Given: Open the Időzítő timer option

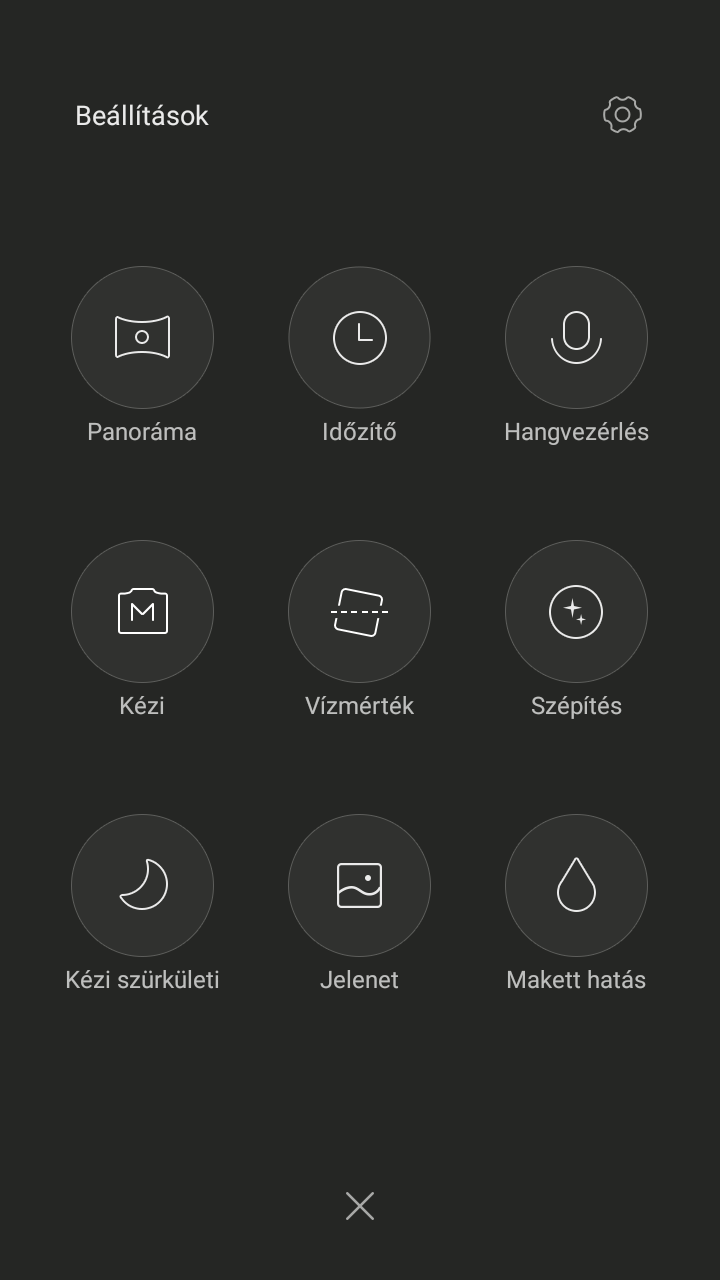Looking at the screenshot, I should click(359, 338).
